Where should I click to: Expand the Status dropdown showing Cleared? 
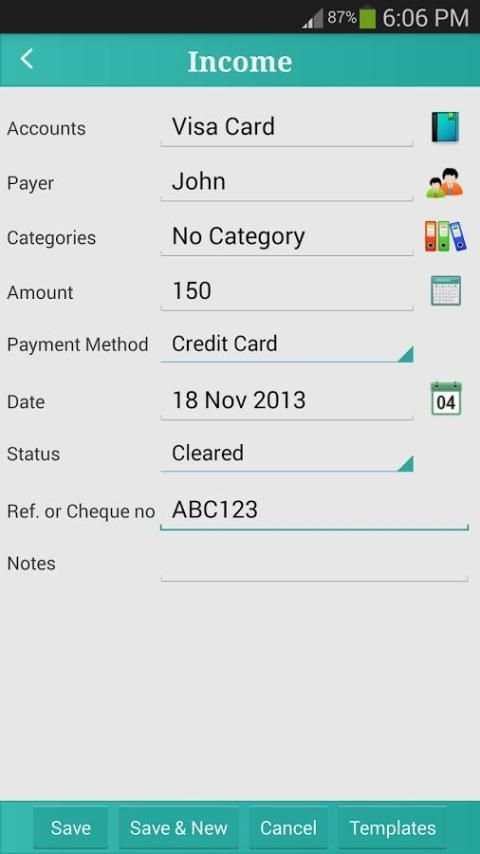287,455
